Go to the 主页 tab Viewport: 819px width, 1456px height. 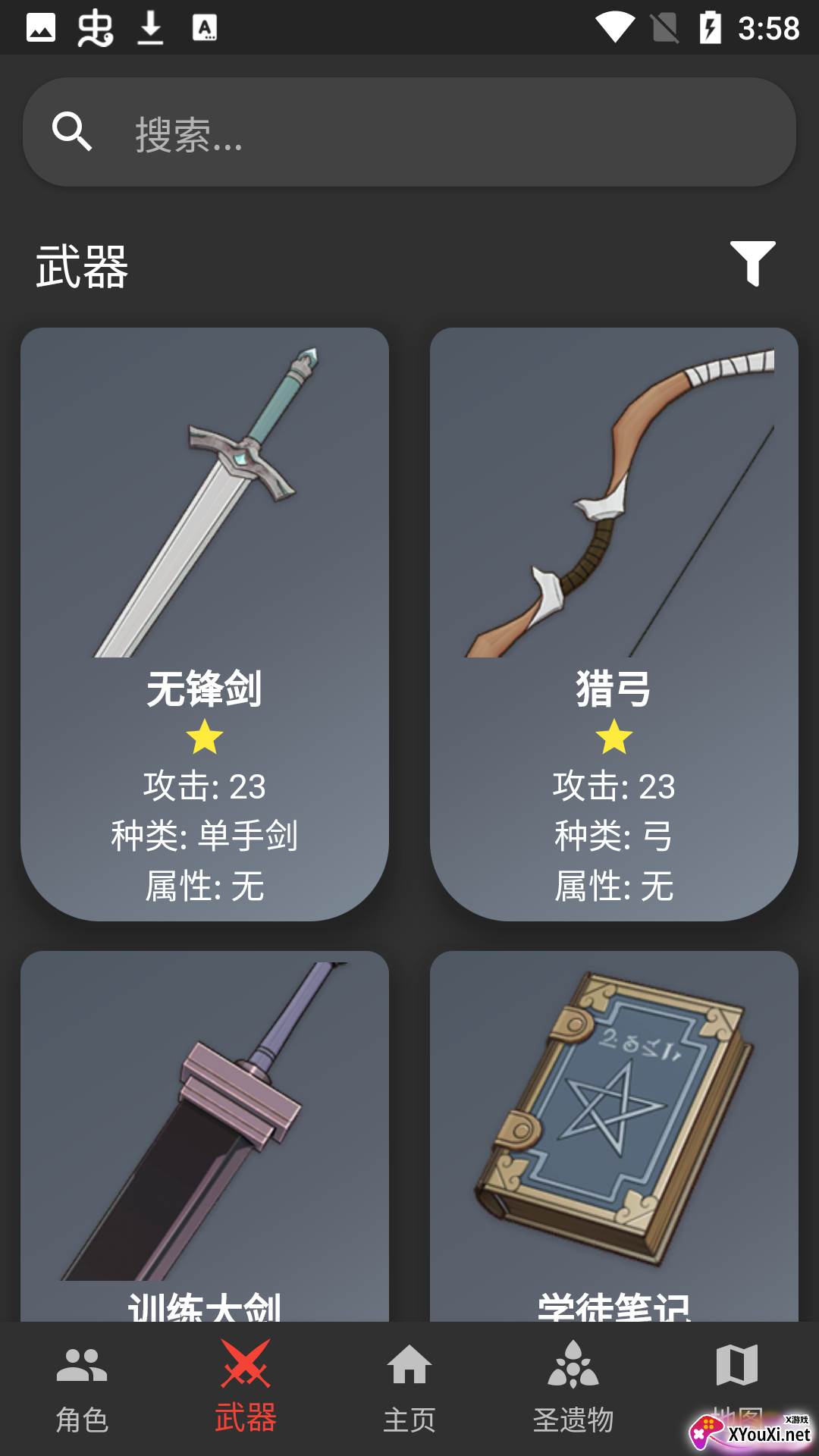(x=409, y=1387)
